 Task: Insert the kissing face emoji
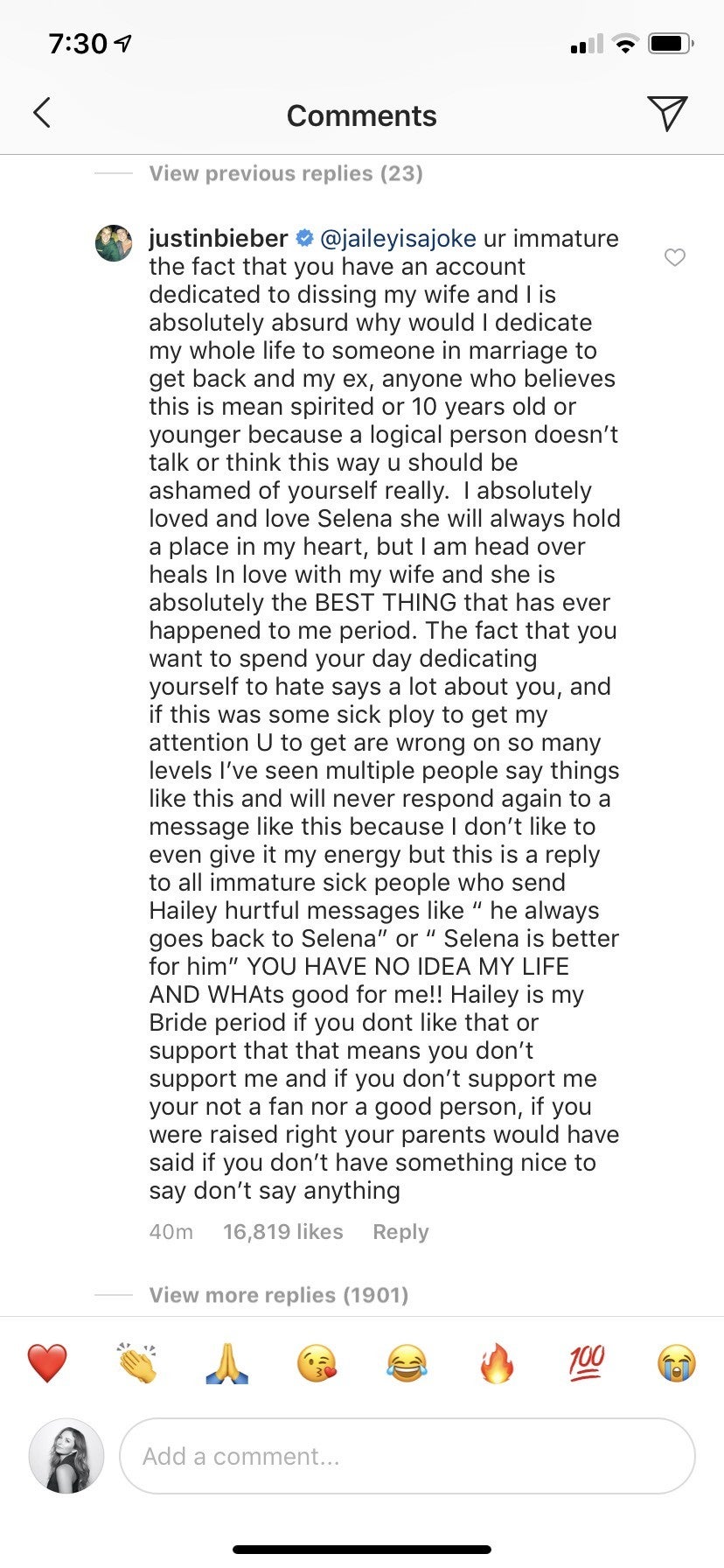click(317, 1363)
